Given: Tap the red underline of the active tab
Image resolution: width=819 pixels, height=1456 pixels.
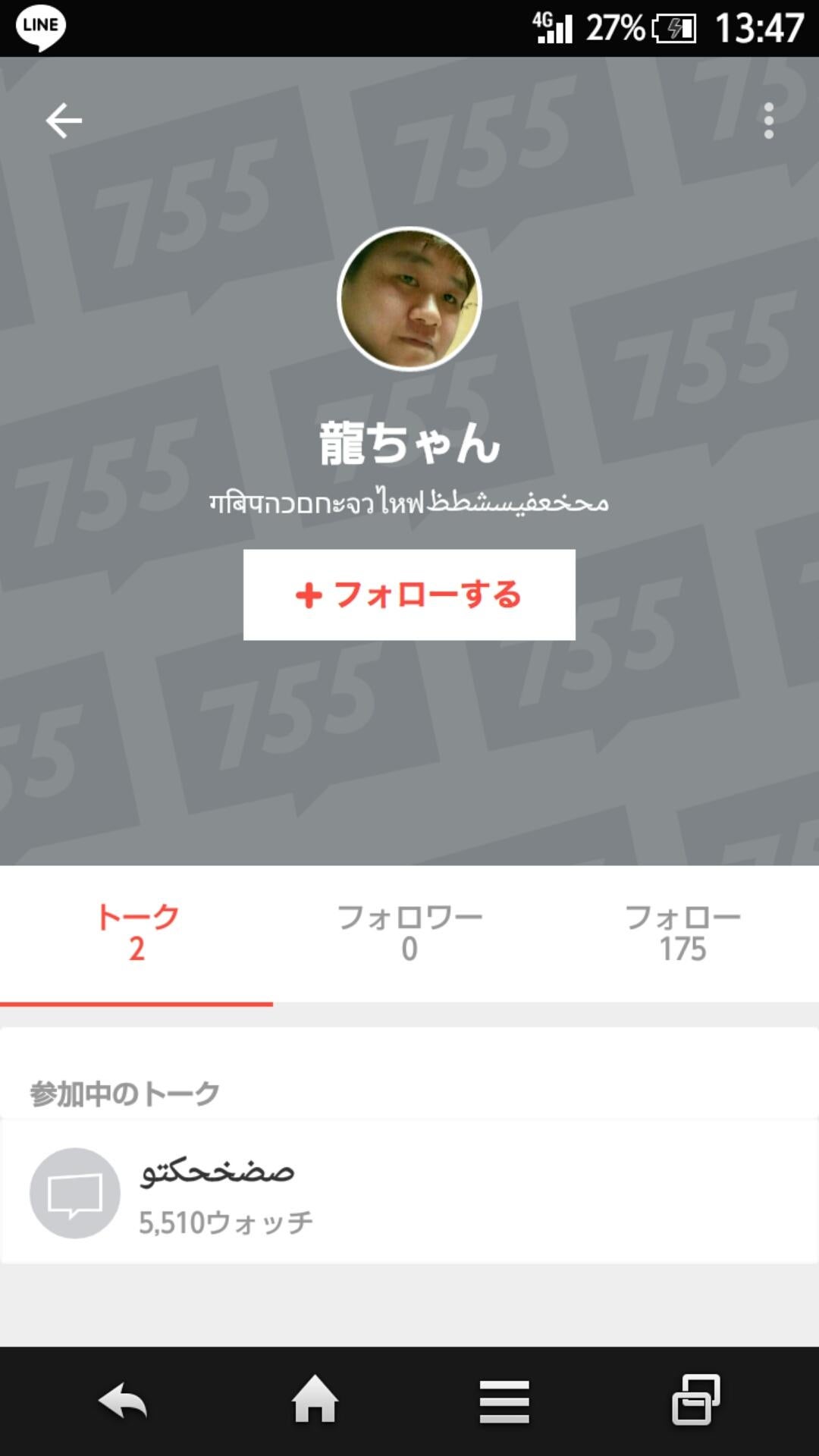Looking at the screenshot, I should [136, 1003].
